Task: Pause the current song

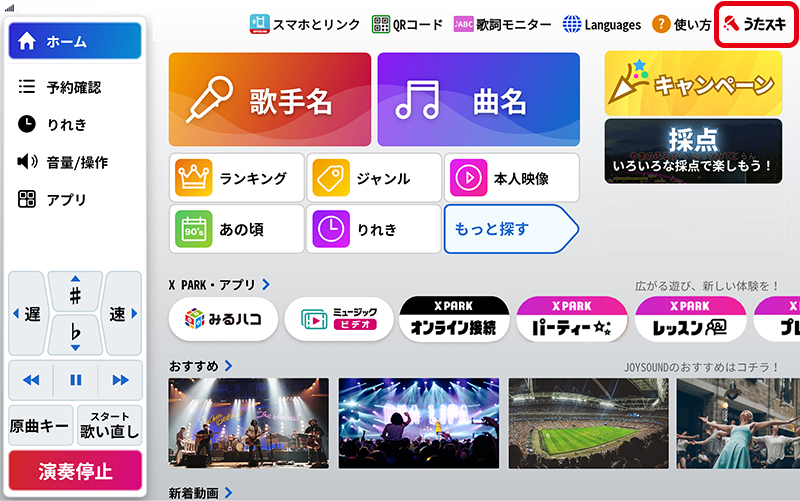Action: pyautogui.click(x=76, y=380)
